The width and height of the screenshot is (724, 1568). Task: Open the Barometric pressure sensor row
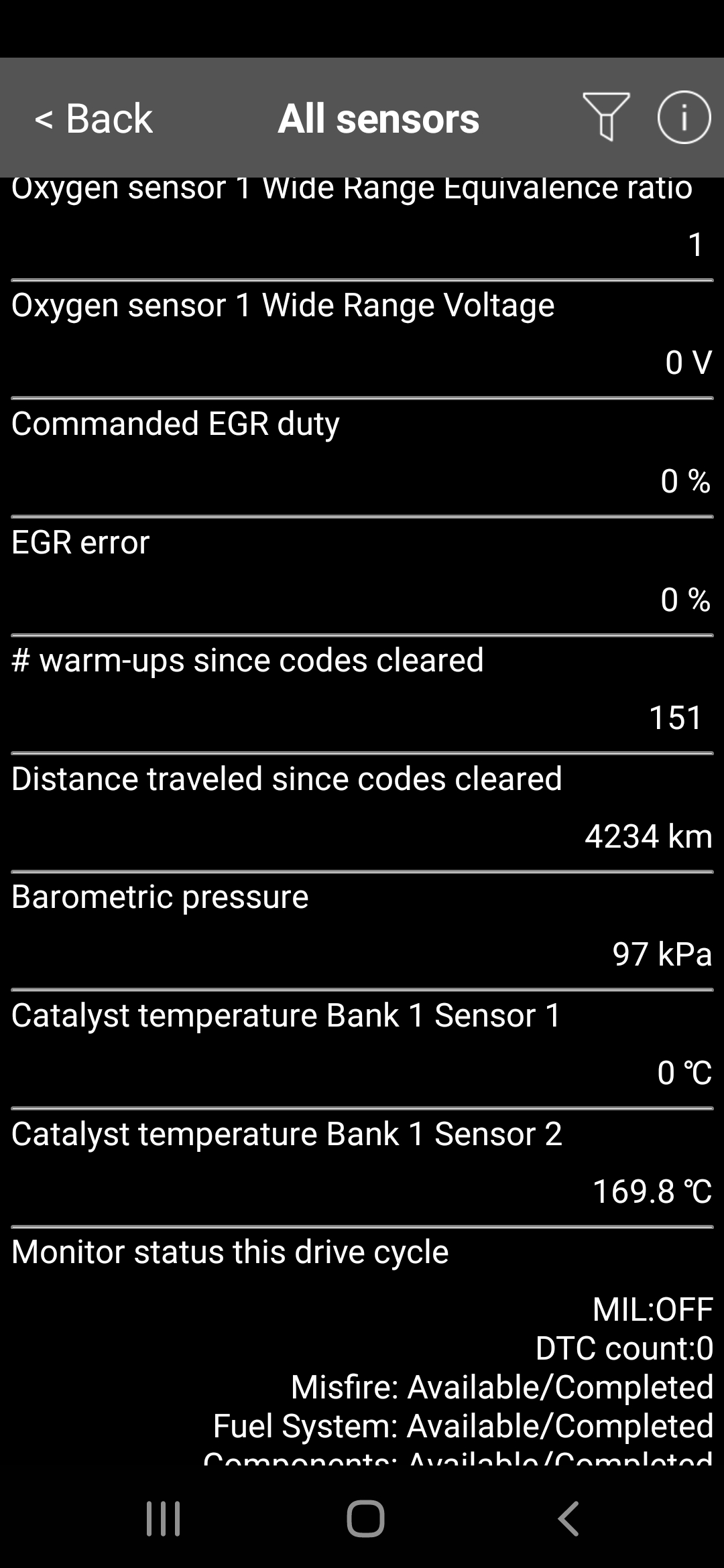point(362,931)
